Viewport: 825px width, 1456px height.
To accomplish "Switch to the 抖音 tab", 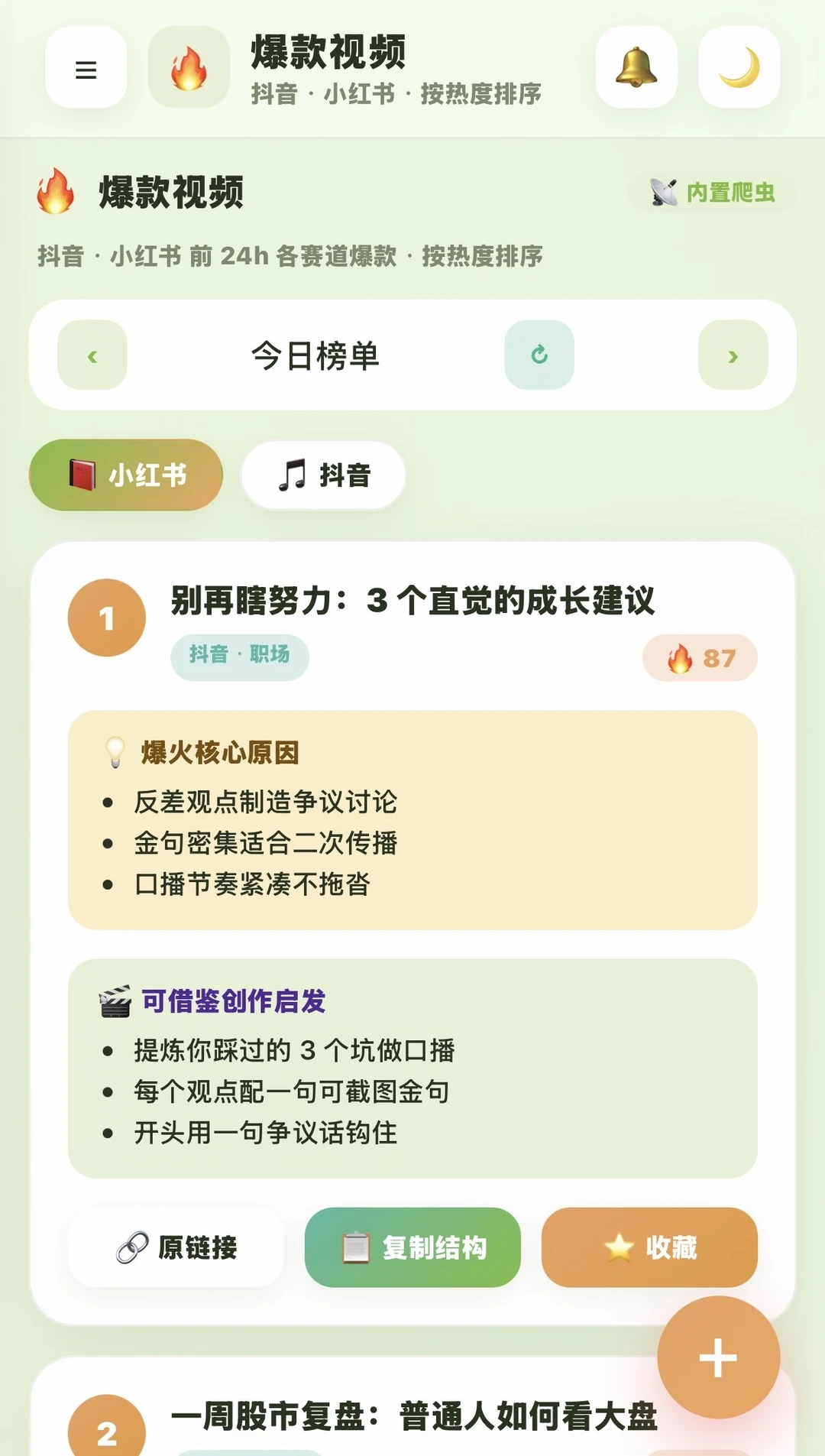I will [x=324, y=475].
